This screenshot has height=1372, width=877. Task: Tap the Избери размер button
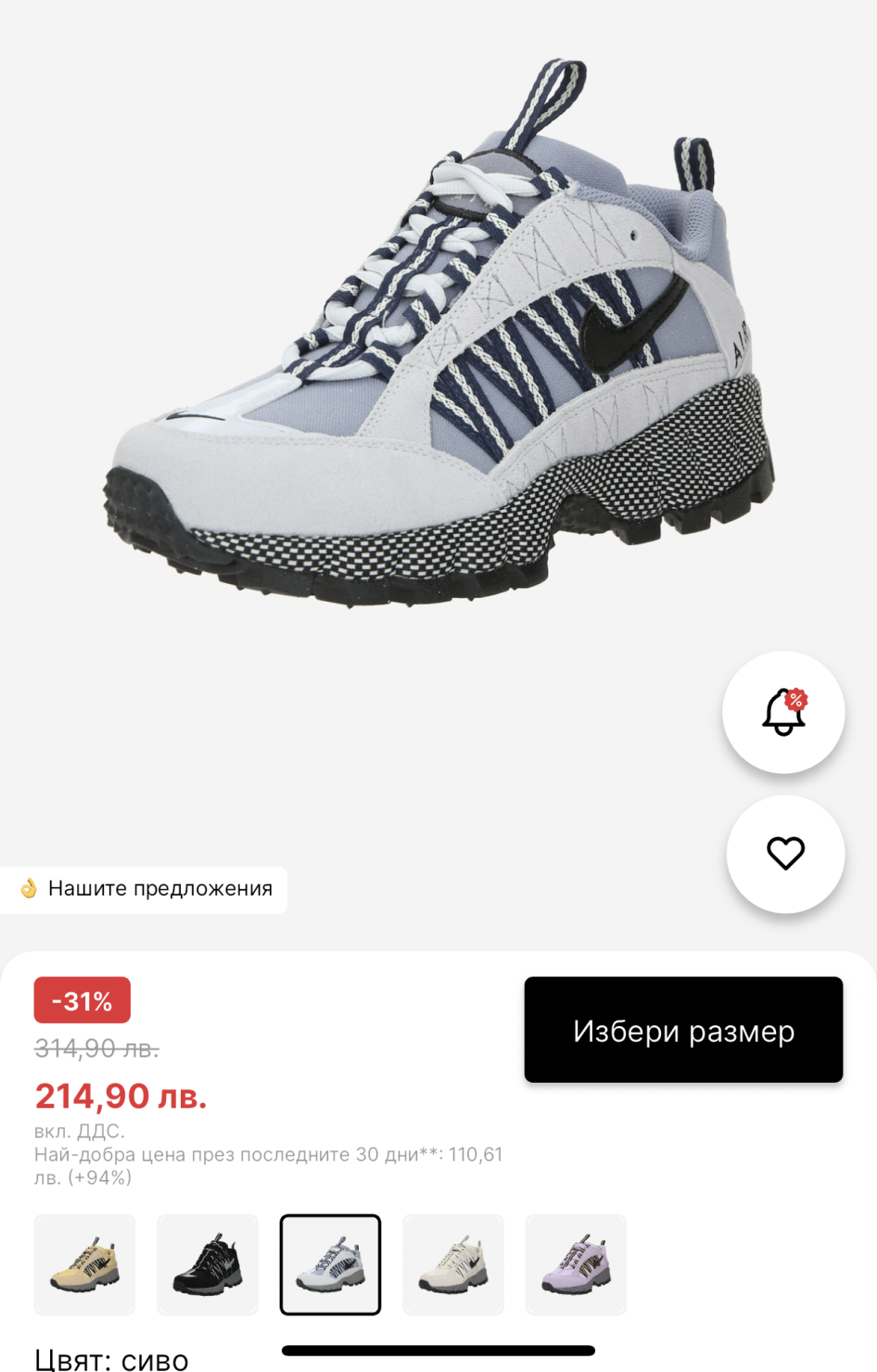(683, 1030)
